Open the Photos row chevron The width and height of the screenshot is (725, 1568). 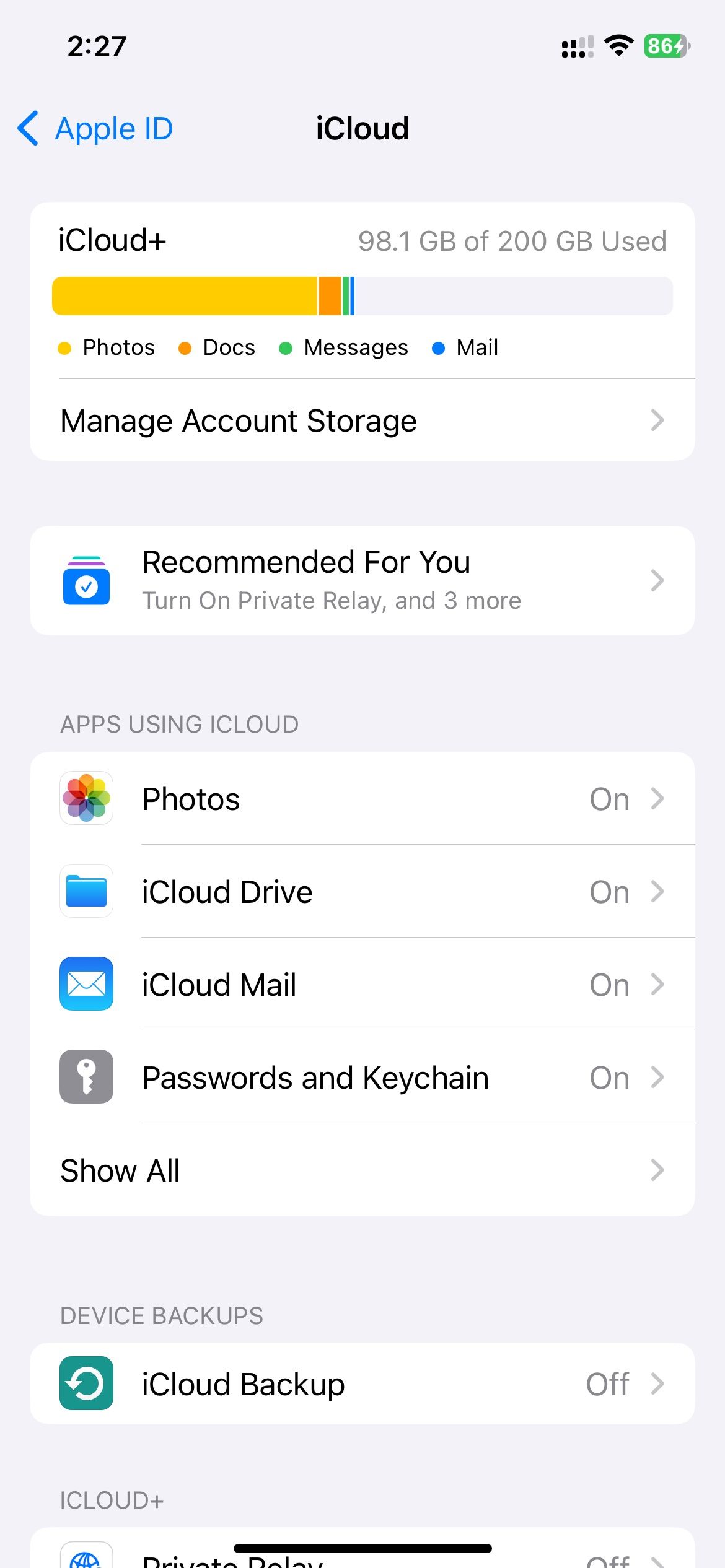[658, 798]
